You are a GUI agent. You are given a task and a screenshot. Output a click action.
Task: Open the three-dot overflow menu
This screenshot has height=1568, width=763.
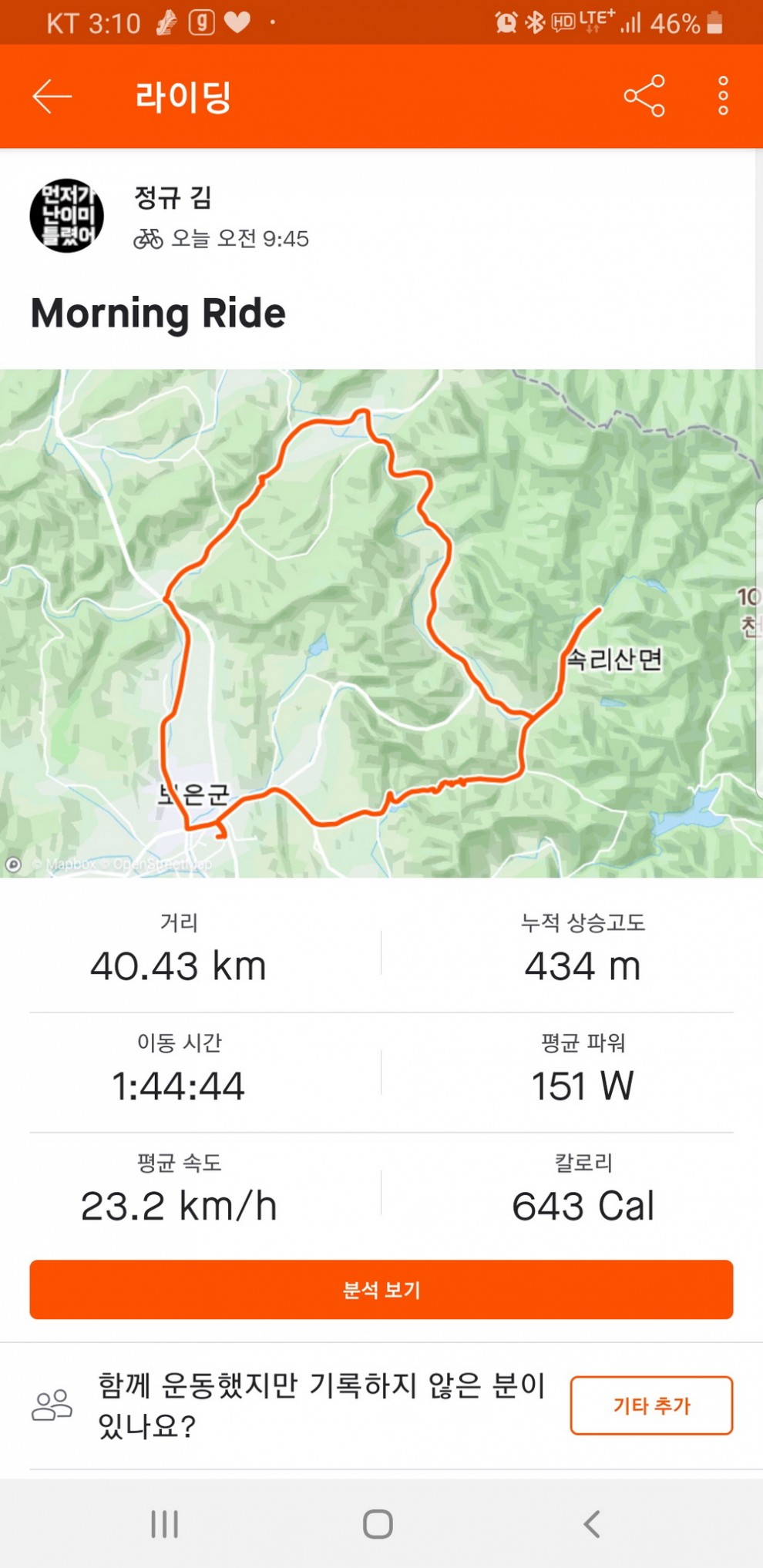[x=723, y=96]
